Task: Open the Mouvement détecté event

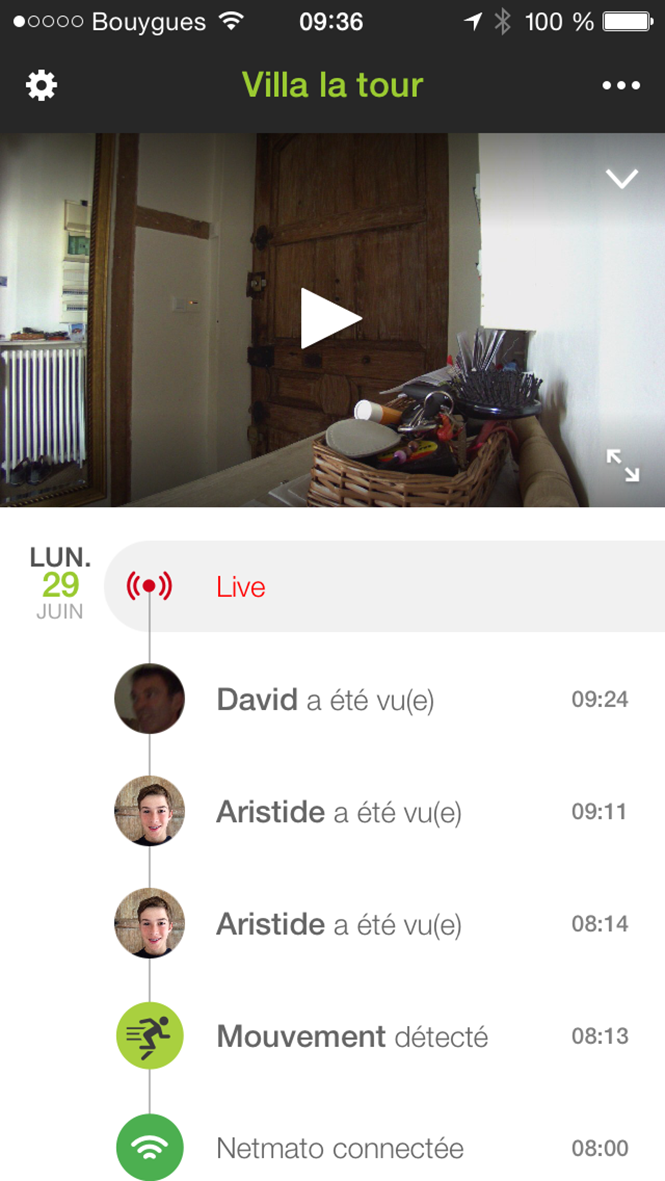Action: pyautogui.click(x=384, y=1036)
